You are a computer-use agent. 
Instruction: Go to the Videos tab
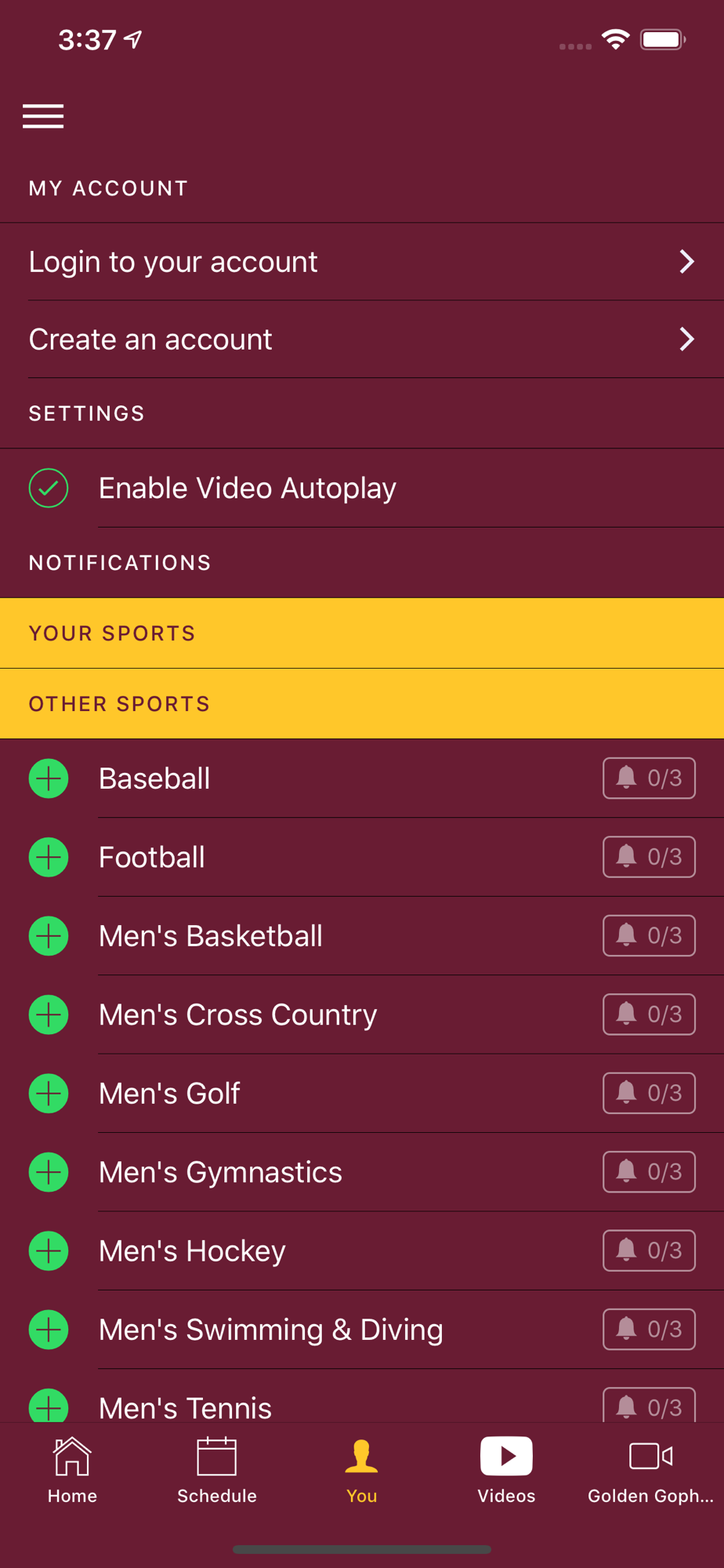506,1471
